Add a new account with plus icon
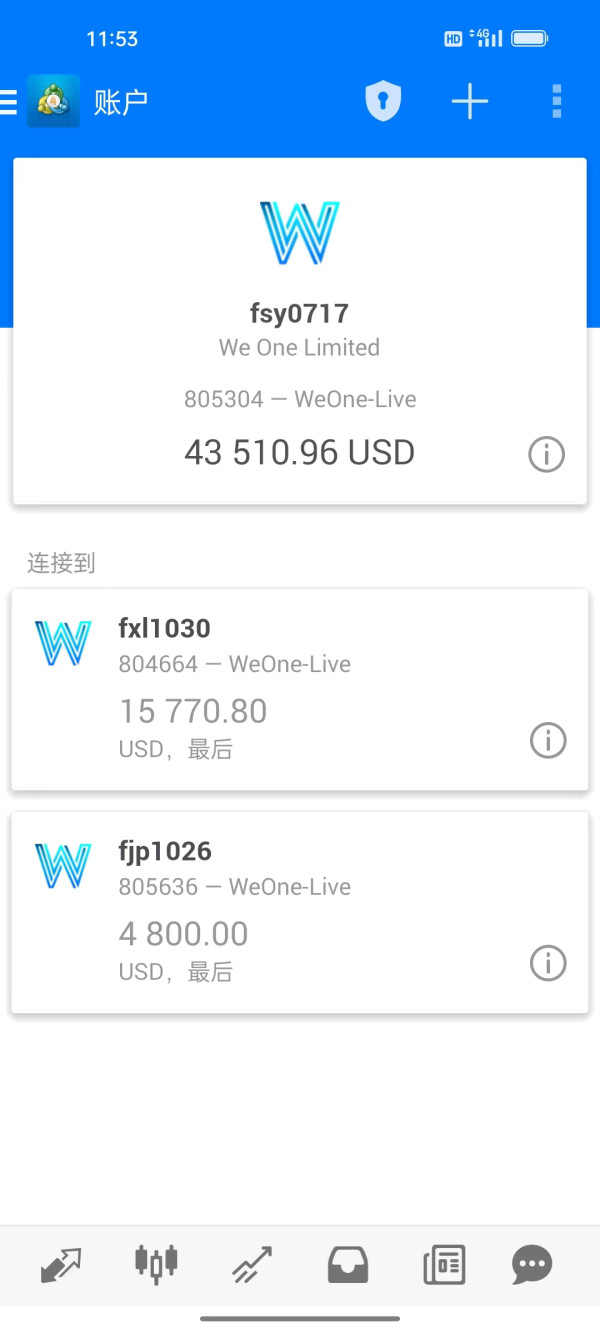The image size is (600, 1333). [469, 102]
